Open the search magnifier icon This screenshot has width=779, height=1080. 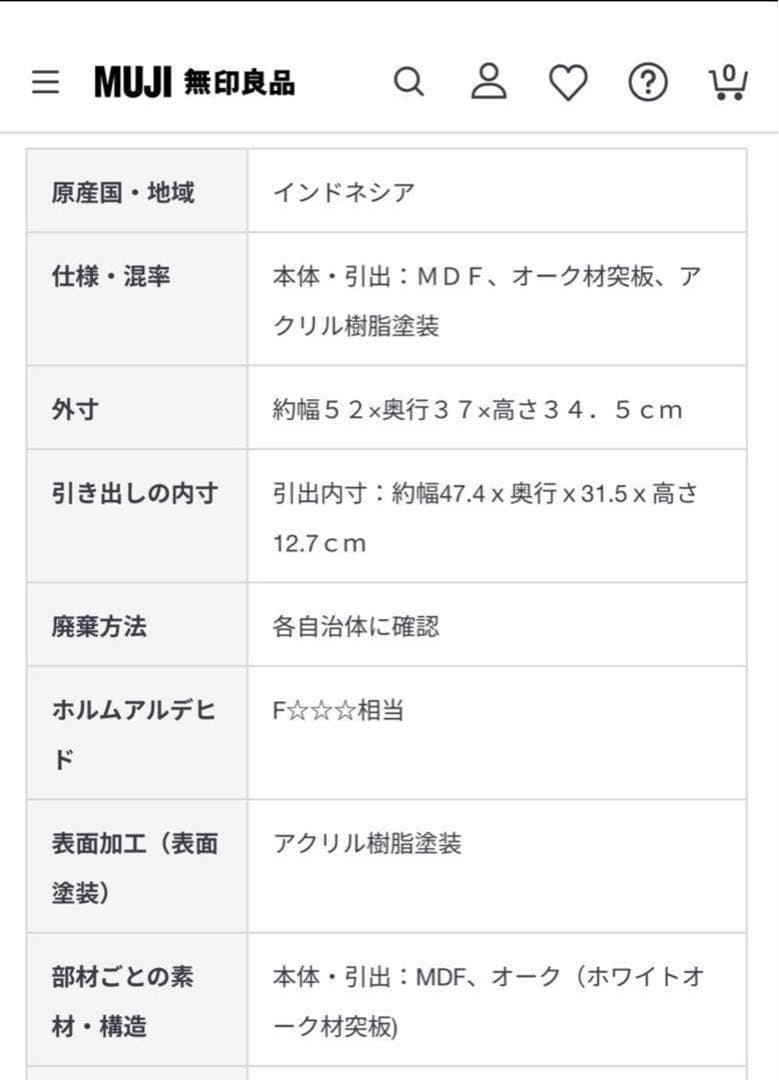(409, 83)
